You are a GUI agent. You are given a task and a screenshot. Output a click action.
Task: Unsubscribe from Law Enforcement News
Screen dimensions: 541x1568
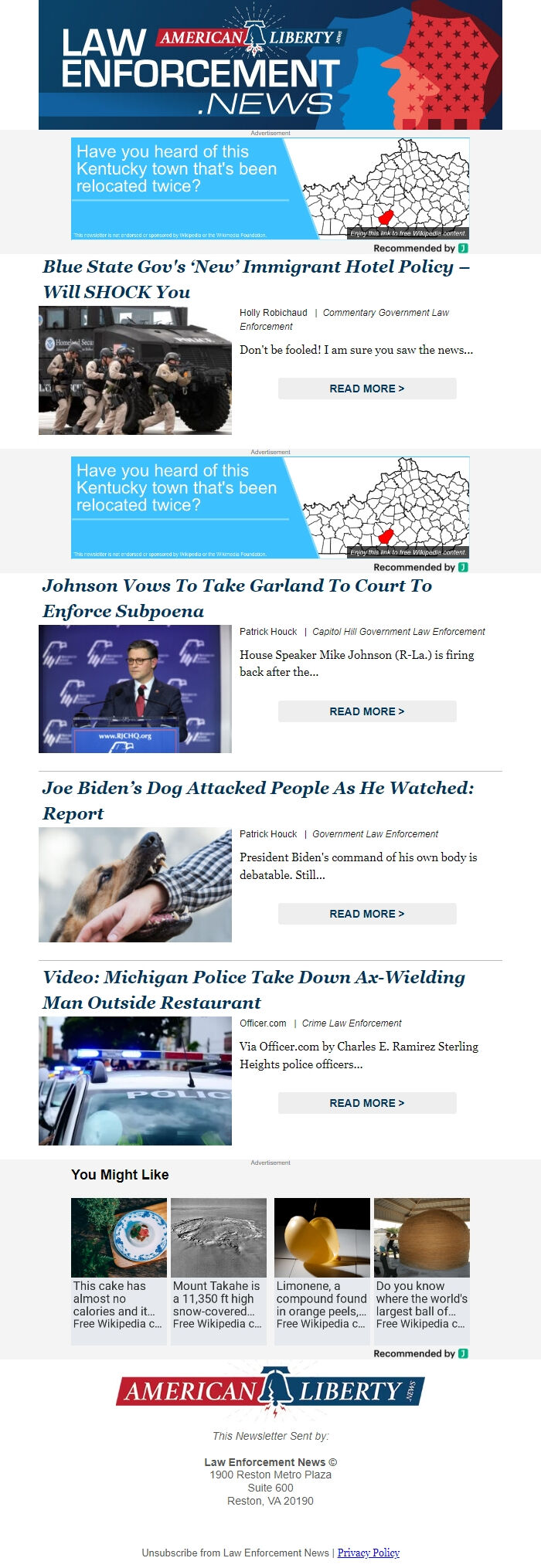pos(235,1553)
